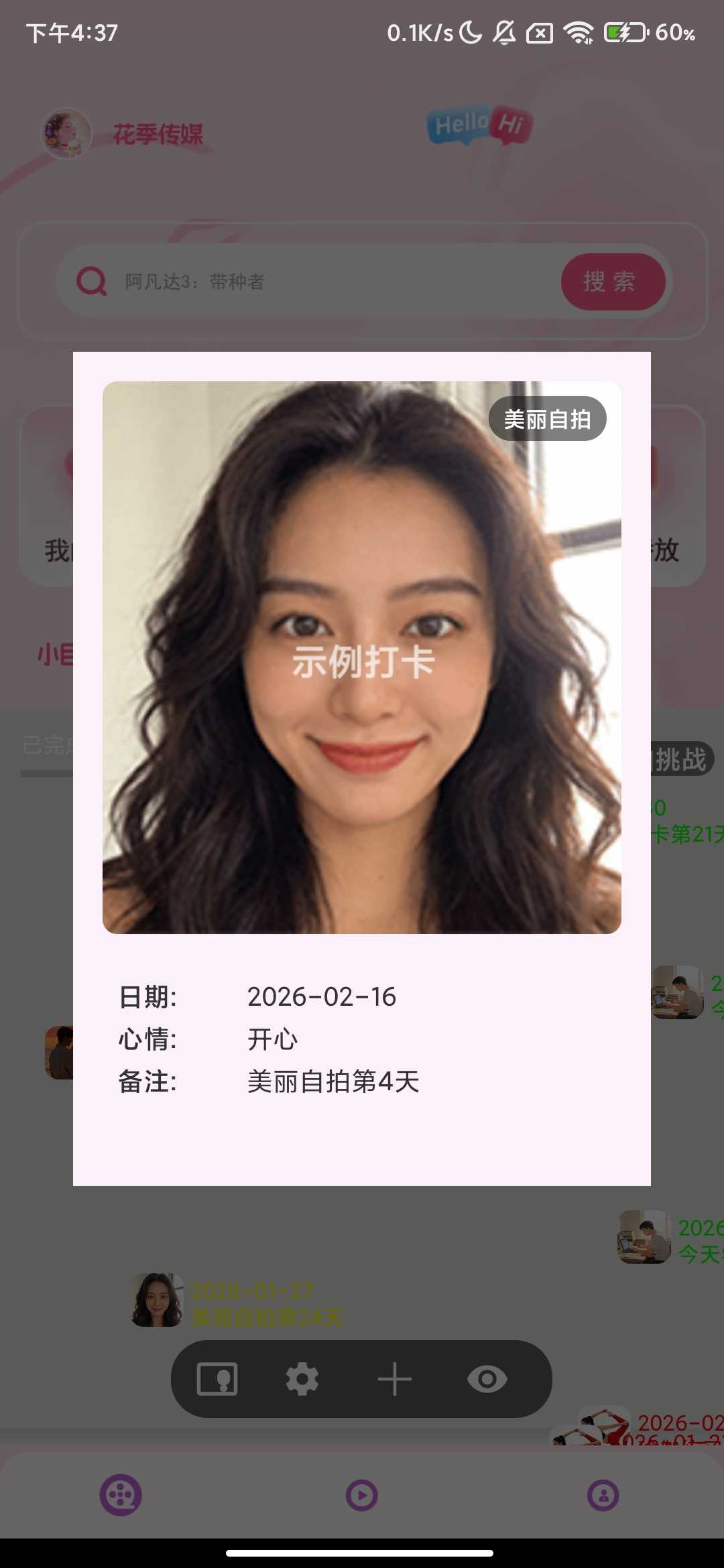Image resolution: width=724 pixels, height=1568 pixels.
Task: Open settings via the gear icon
Action: click(303, 1378)
